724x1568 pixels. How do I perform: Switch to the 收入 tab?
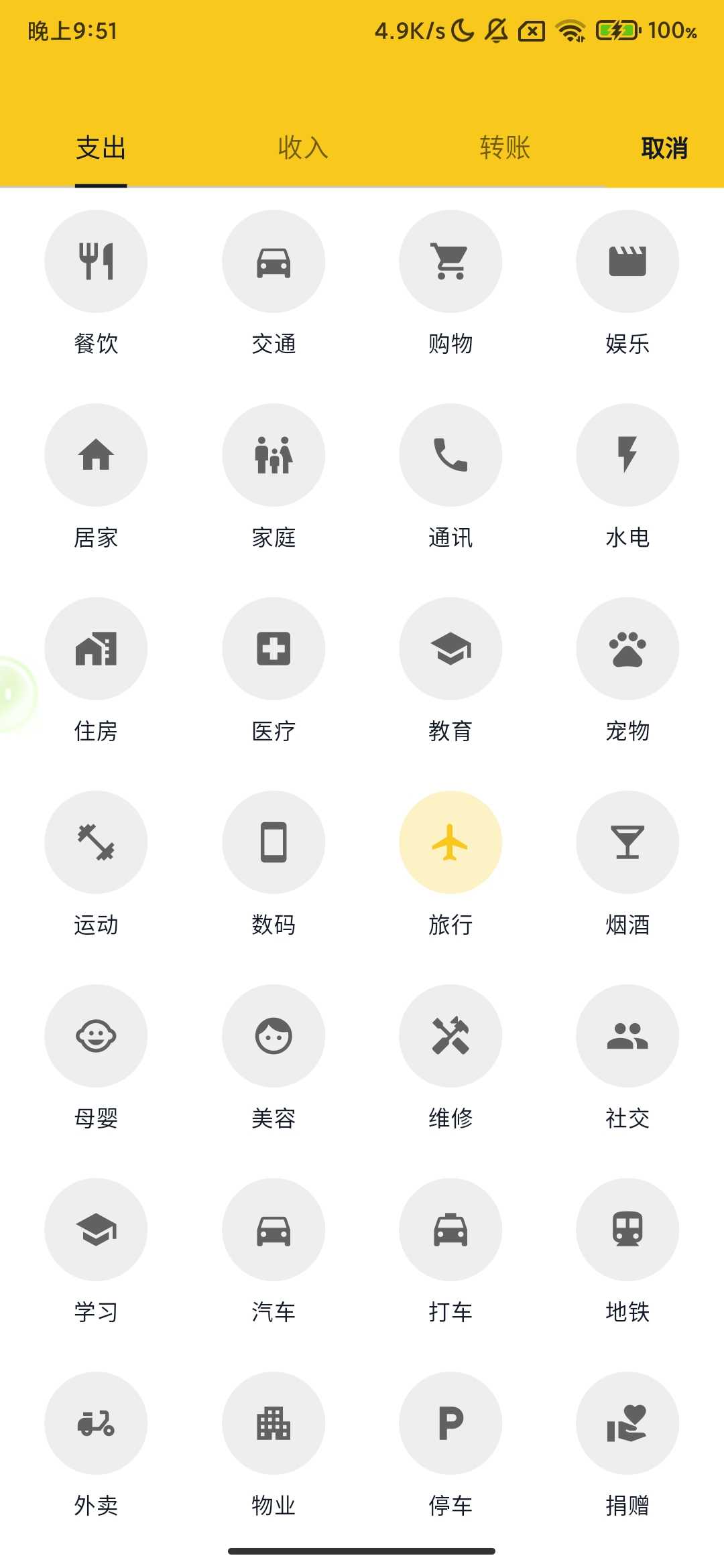point(303,148)
